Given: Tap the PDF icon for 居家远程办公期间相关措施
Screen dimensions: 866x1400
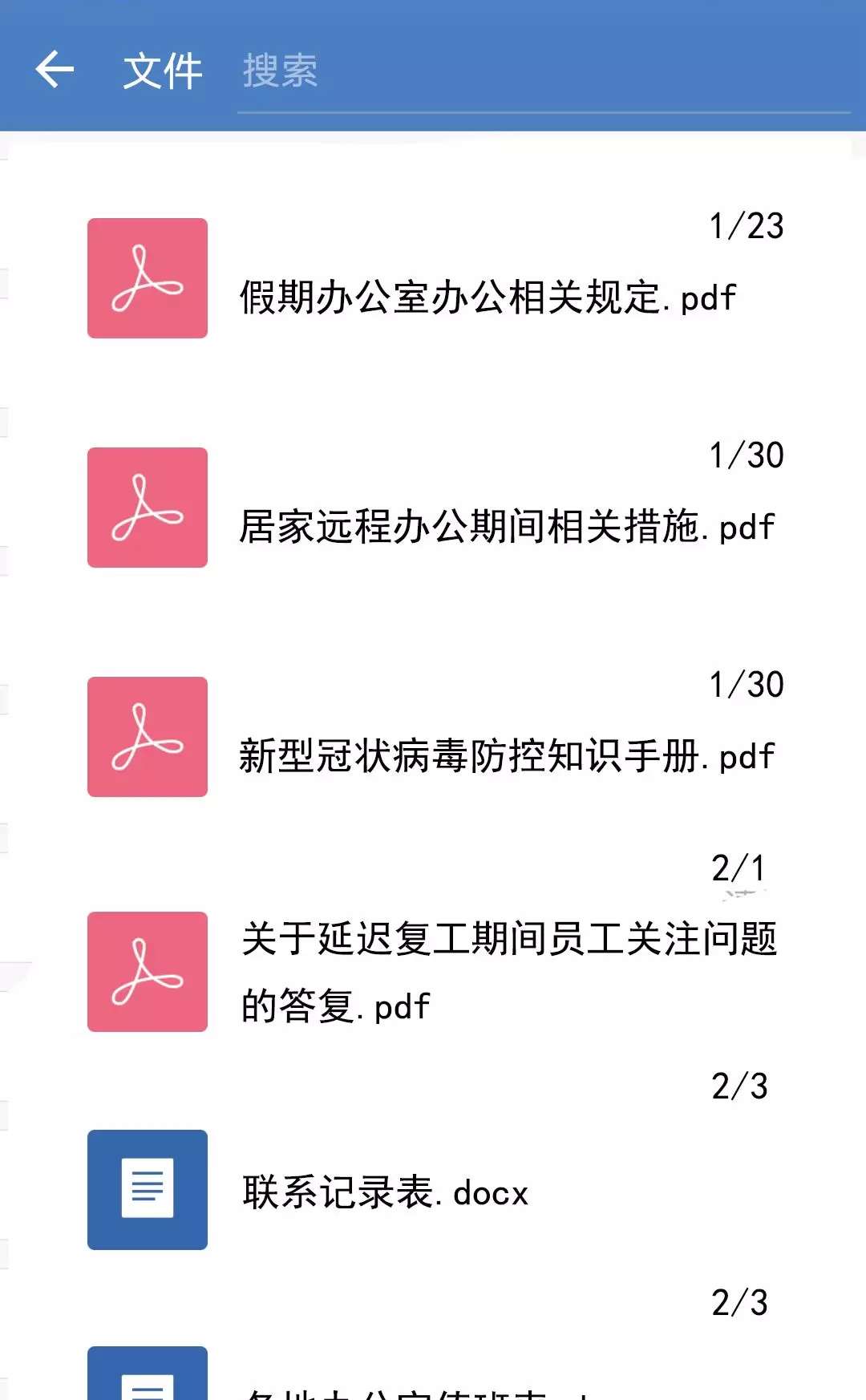Looking at the screenshot, I should click(147, 507).
